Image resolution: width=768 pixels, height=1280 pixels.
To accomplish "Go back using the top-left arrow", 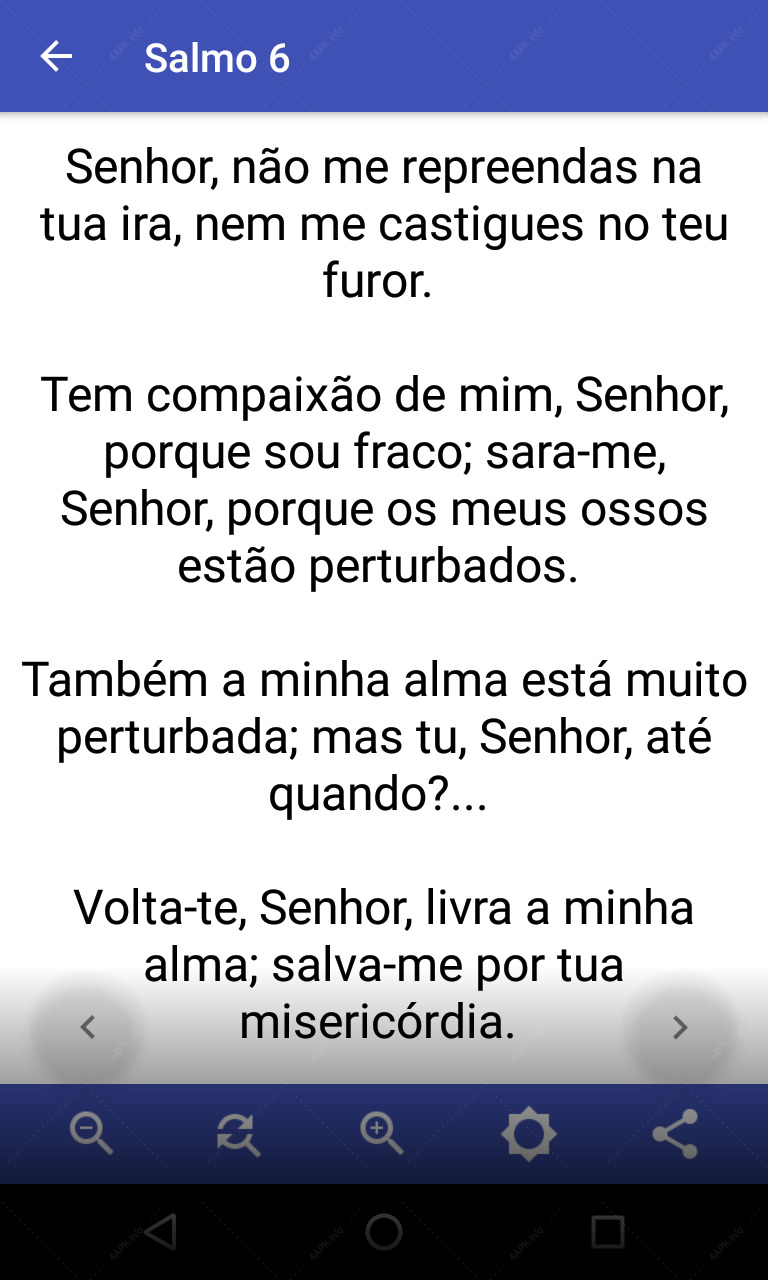I will (x=56, y=57).
